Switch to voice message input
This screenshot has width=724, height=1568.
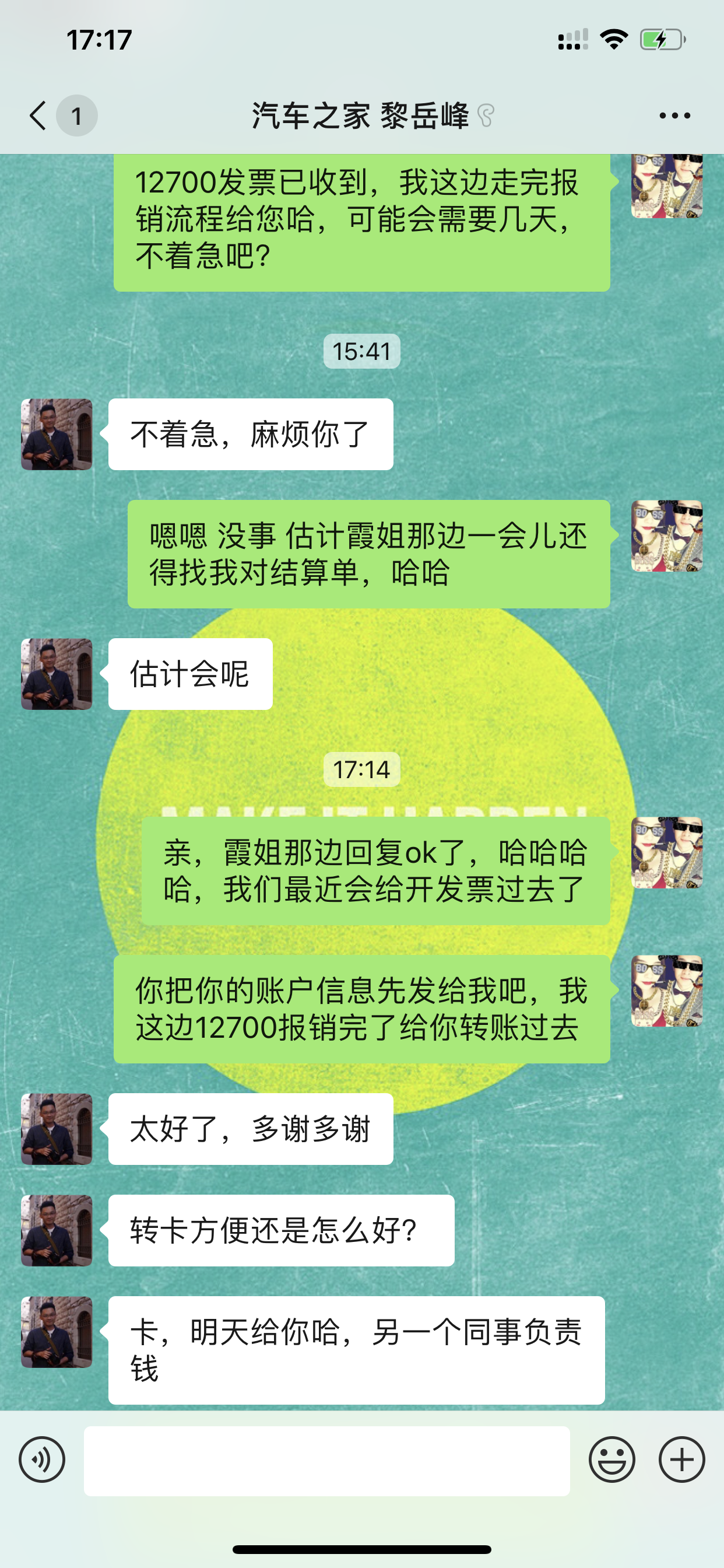41,1459
